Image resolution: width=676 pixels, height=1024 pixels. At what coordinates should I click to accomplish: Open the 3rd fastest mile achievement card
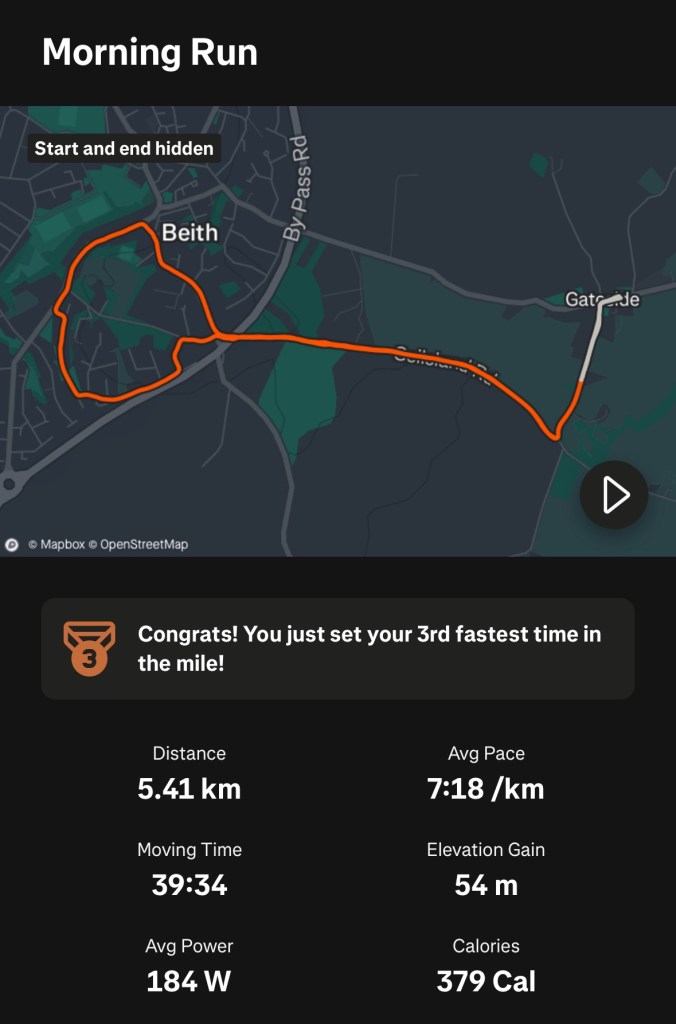[338, 648]
